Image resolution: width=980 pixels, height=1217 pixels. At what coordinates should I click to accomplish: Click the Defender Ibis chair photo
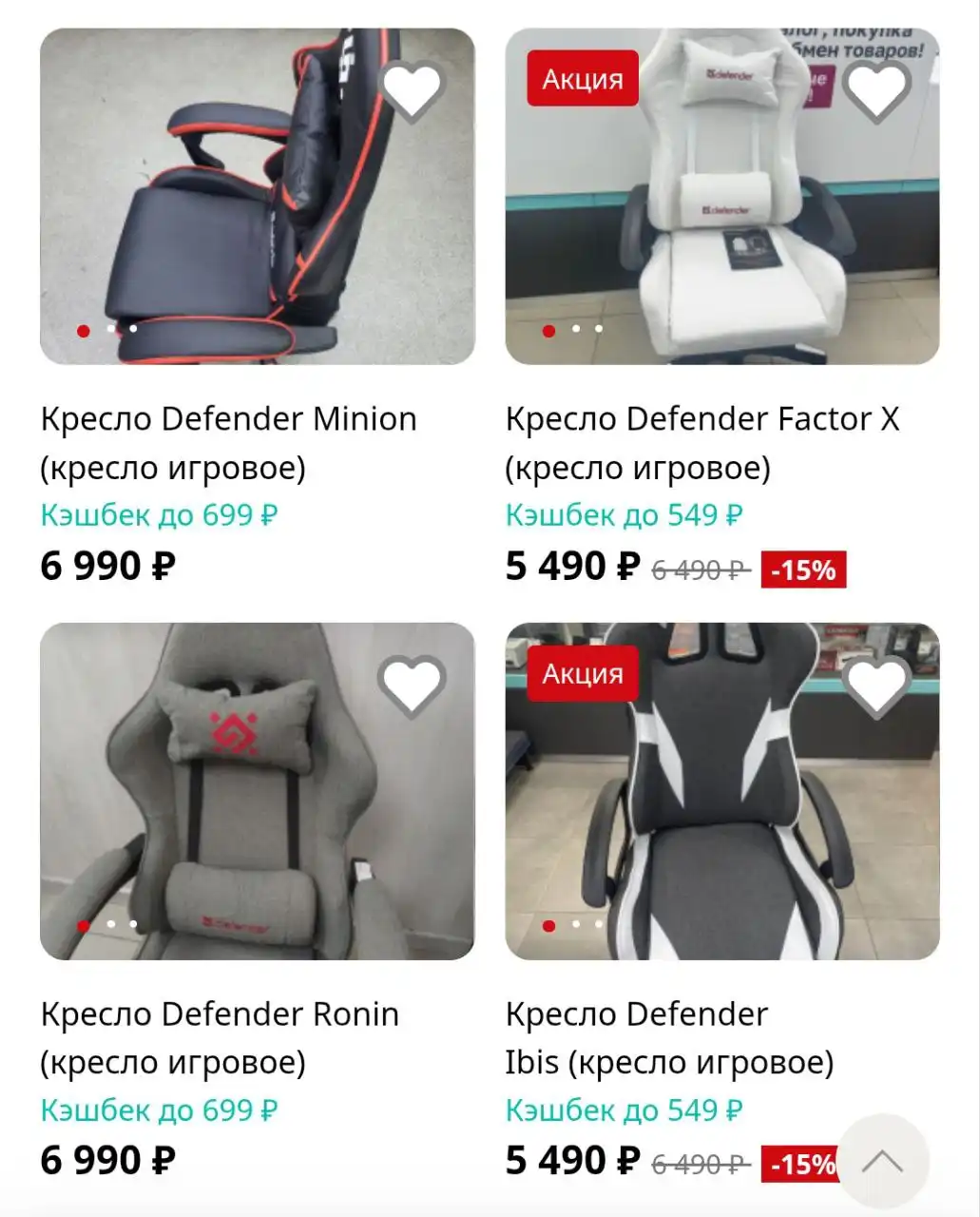point(722,789)
